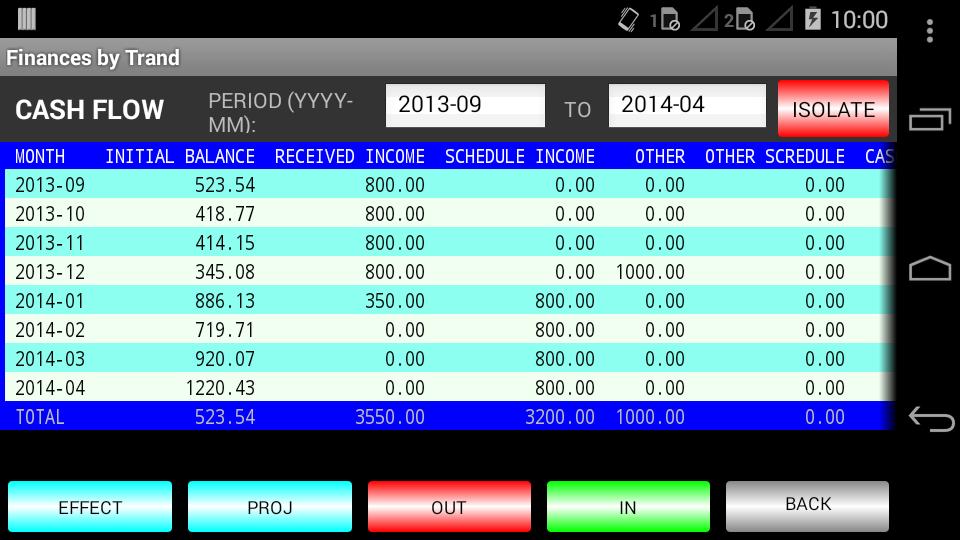Open the PROJ view
The height and width of the screenshot is (540, 960).
click(x=270, y=506)
